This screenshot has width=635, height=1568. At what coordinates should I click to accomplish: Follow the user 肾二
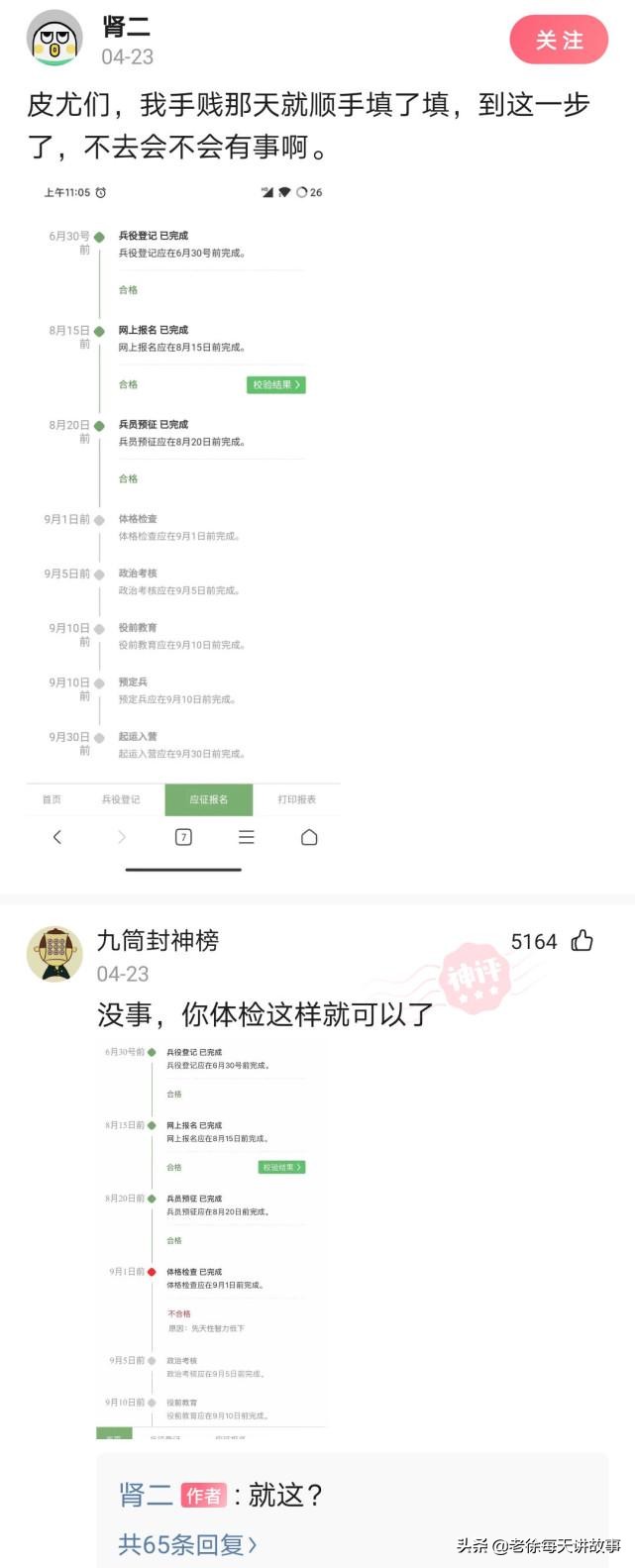coord(558,41)
